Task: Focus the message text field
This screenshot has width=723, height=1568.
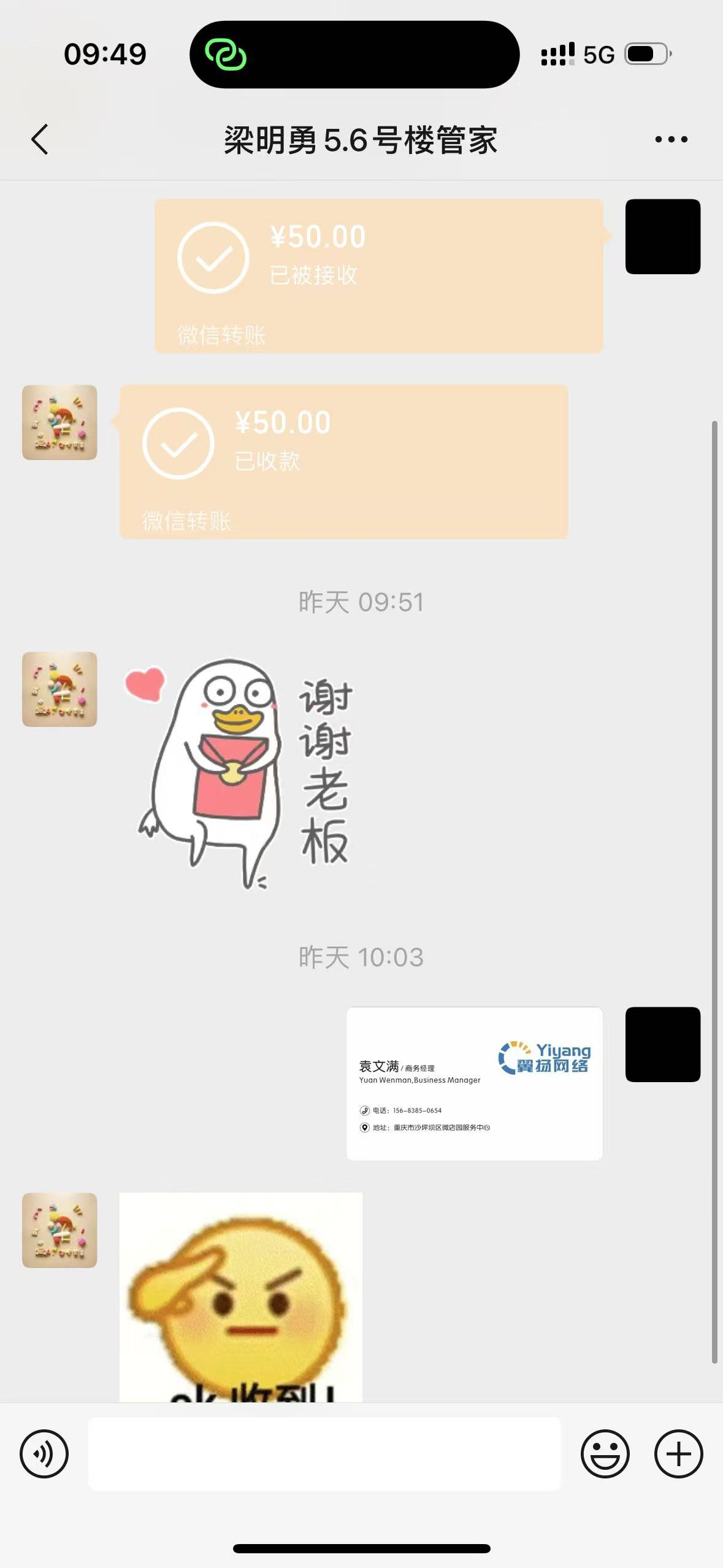Action: pyautogui.click(x=324, y=1453)
